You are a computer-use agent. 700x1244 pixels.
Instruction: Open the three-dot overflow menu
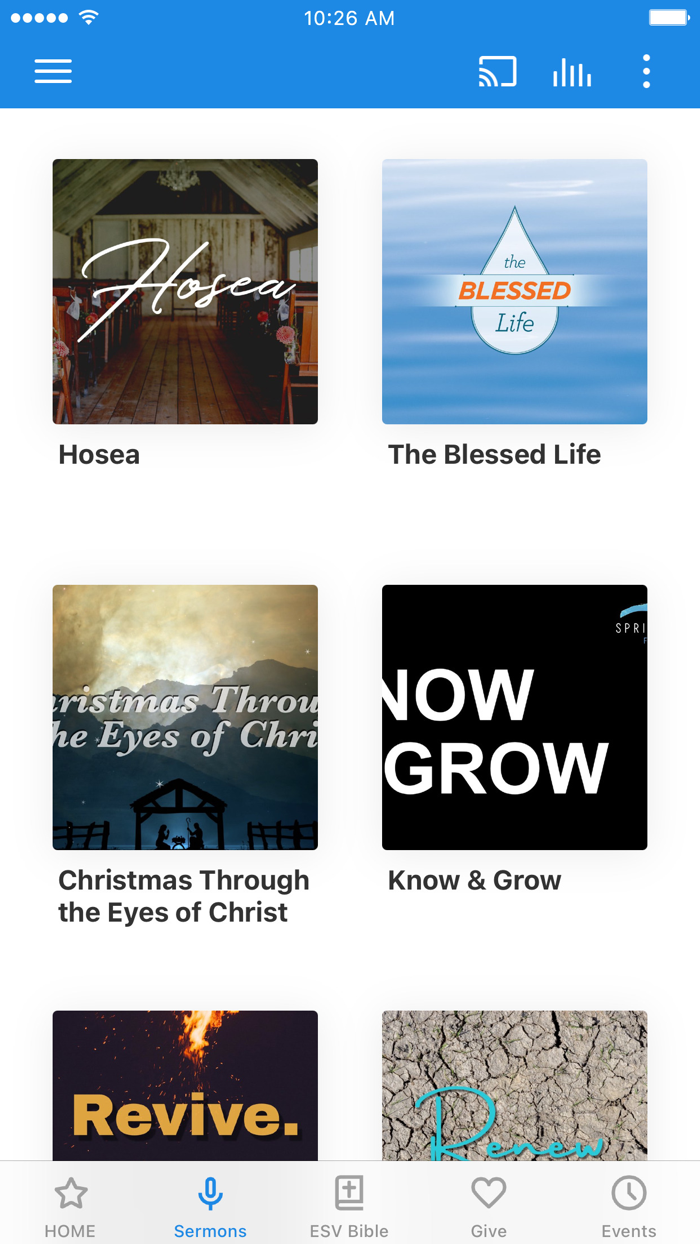click(646, 72)
